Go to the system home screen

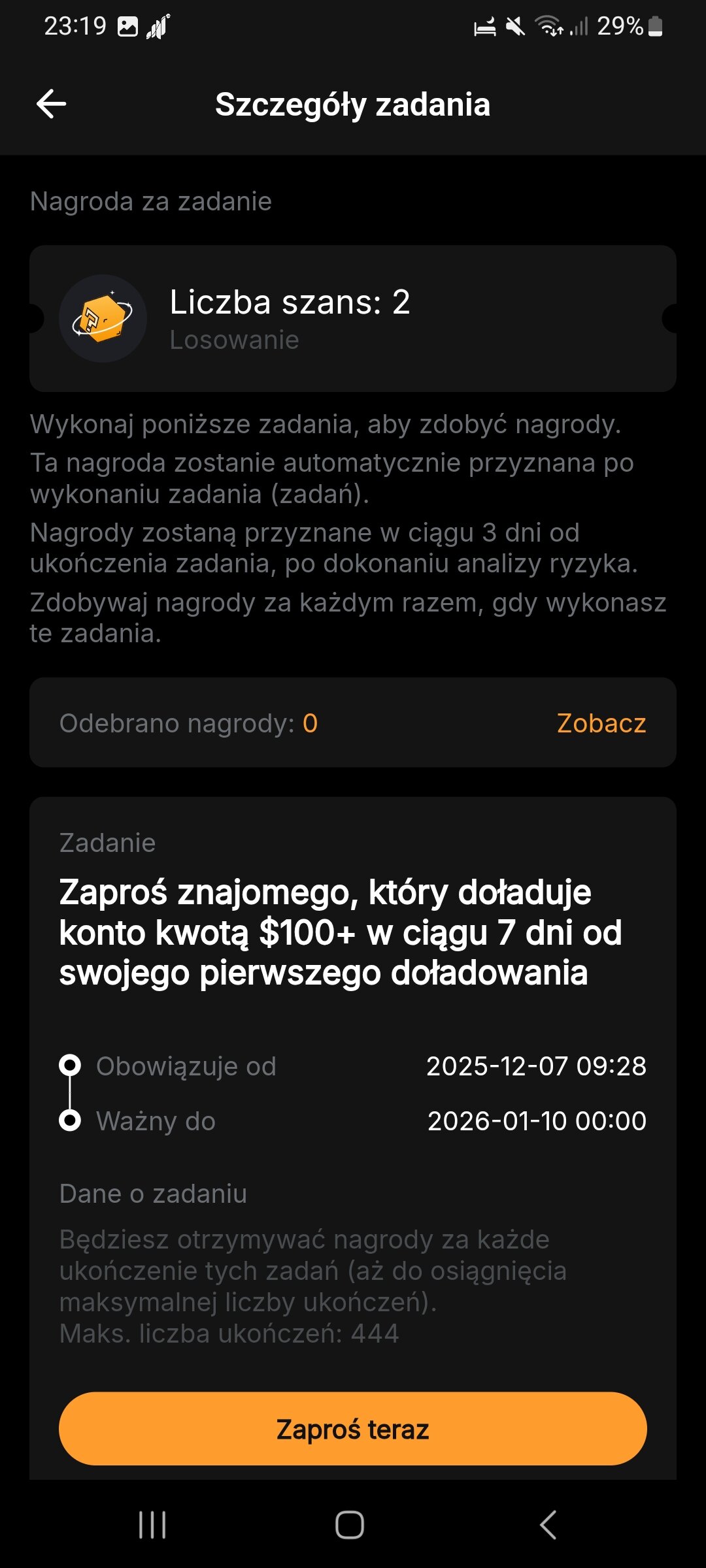[350, 1526]
